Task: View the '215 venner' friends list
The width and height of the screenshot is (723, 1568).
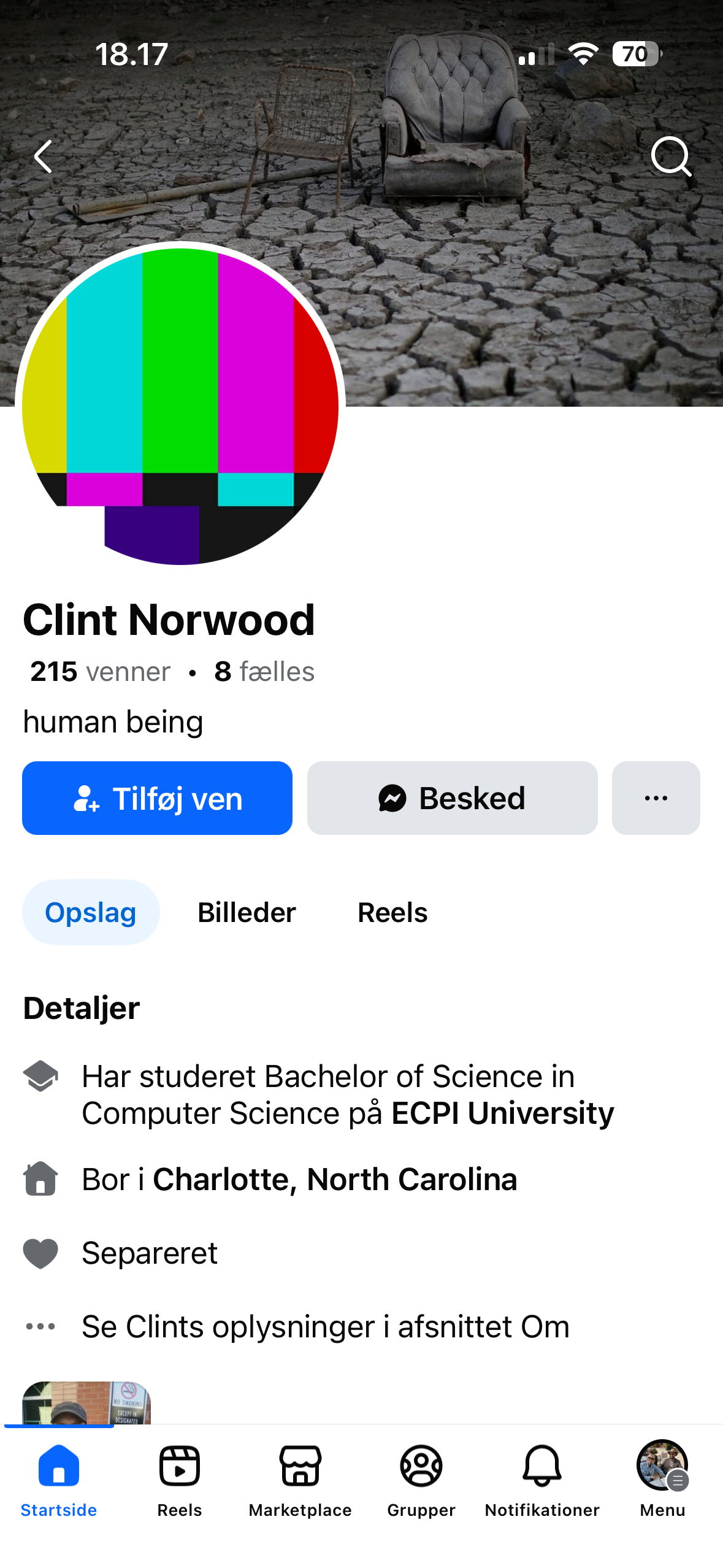Action: tap(101, 672)
